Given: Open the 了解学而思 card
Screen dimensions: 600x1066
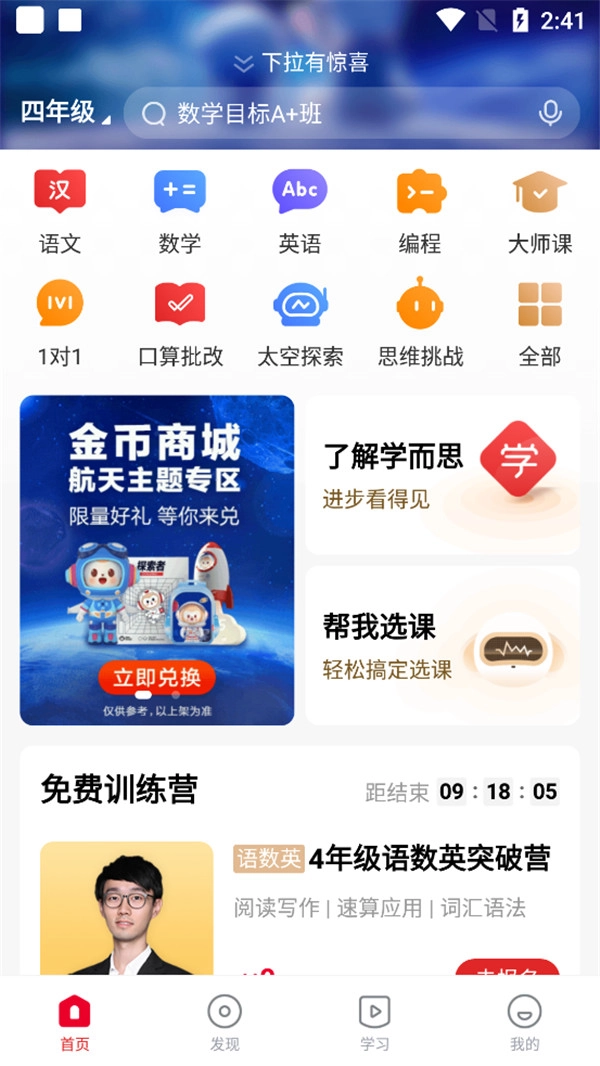Looking at the screenshot, I should [442, 474].
